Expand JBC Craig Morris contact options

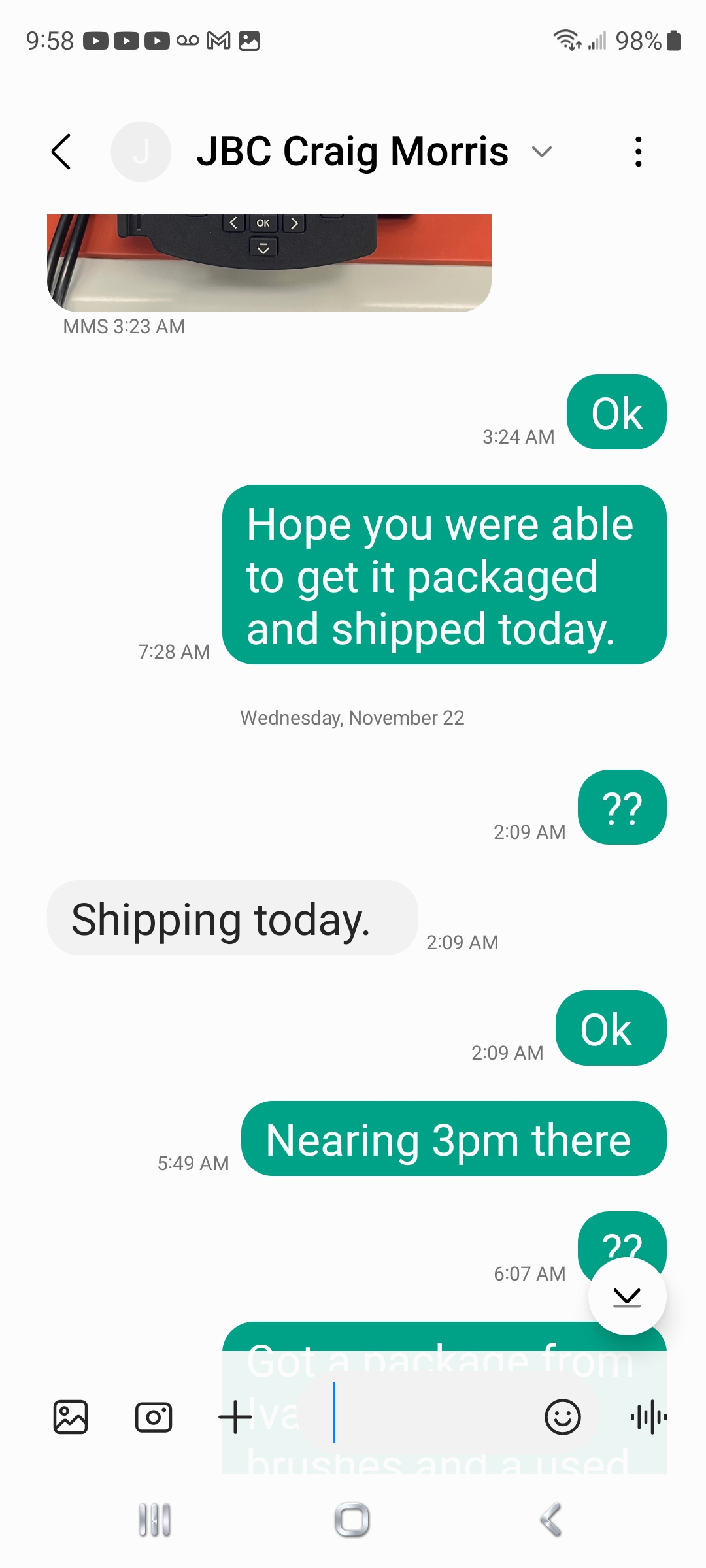[542, 152]
